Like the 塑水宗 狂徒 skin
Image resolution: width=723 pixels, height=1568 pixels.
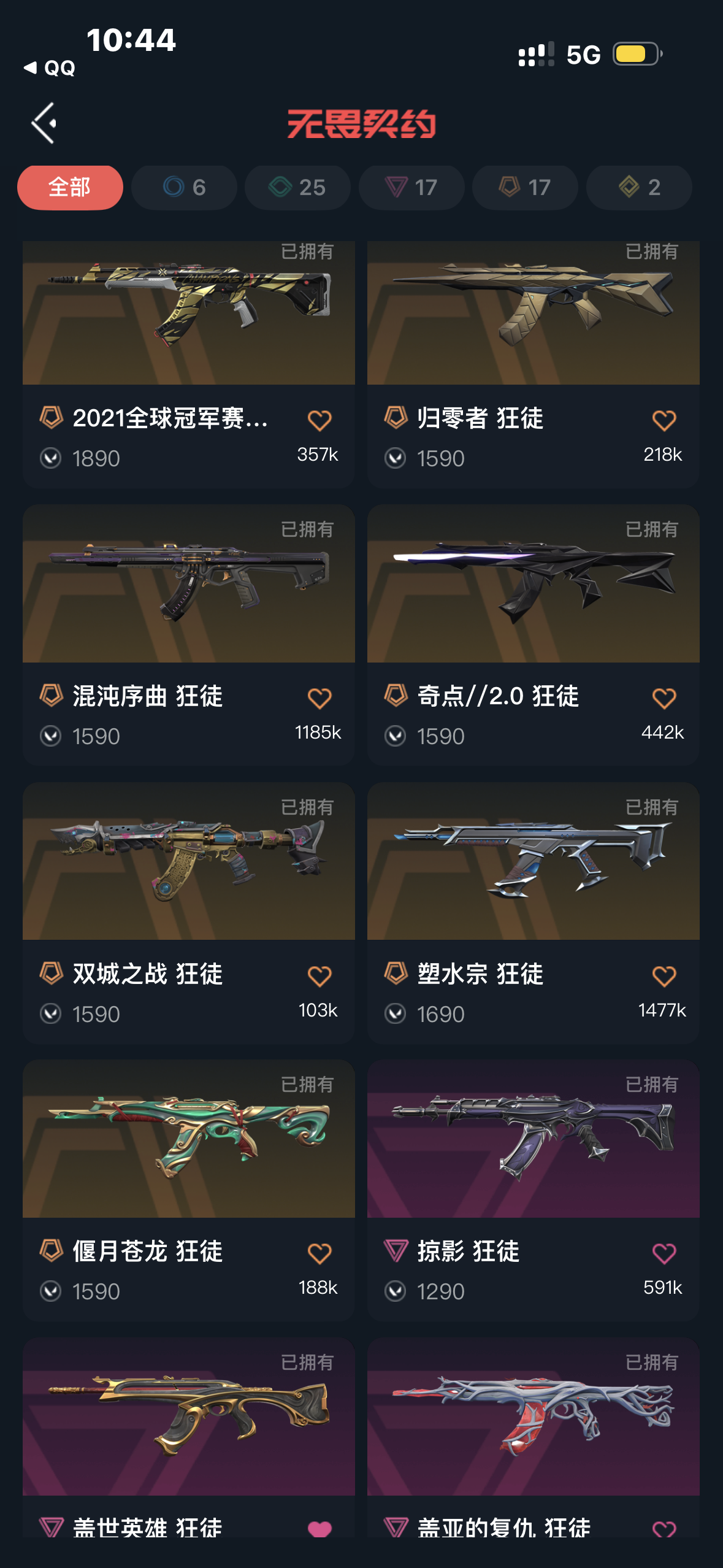click(664, 976)
